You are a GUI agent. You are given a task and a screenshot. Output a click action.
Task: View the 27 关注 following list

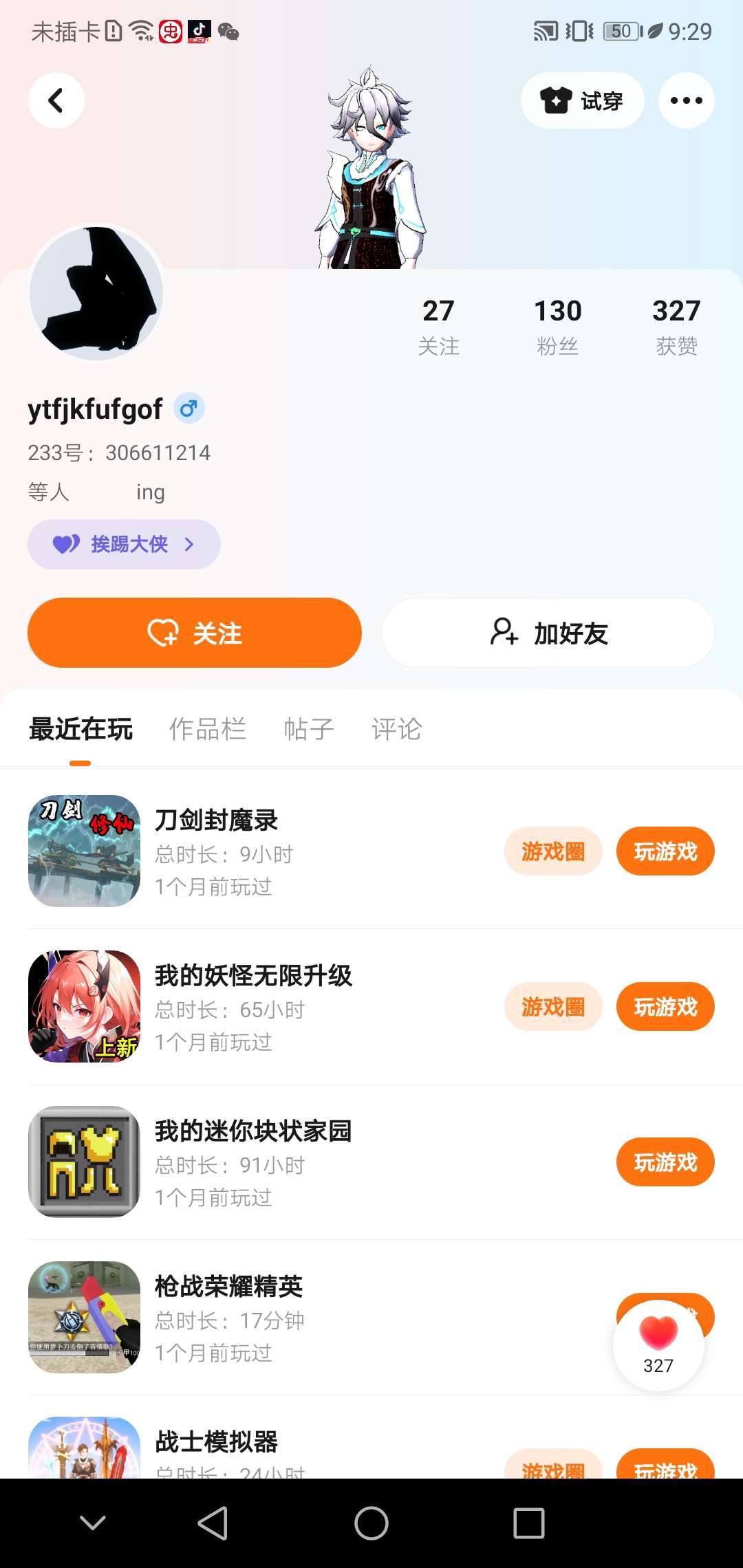click(x=438, y=326)
